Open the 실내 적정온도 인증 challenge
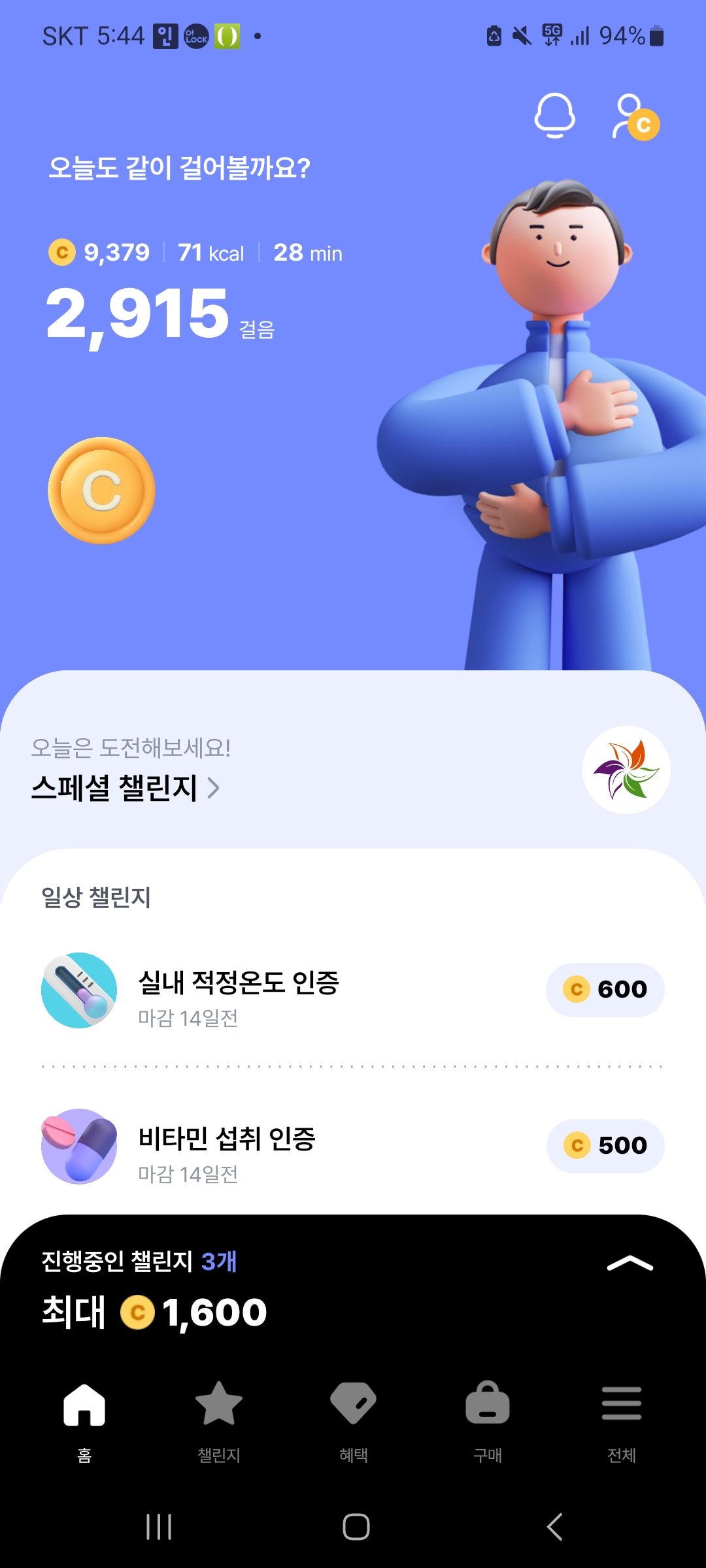706x1568 pixels. click(x=239, y=990)
